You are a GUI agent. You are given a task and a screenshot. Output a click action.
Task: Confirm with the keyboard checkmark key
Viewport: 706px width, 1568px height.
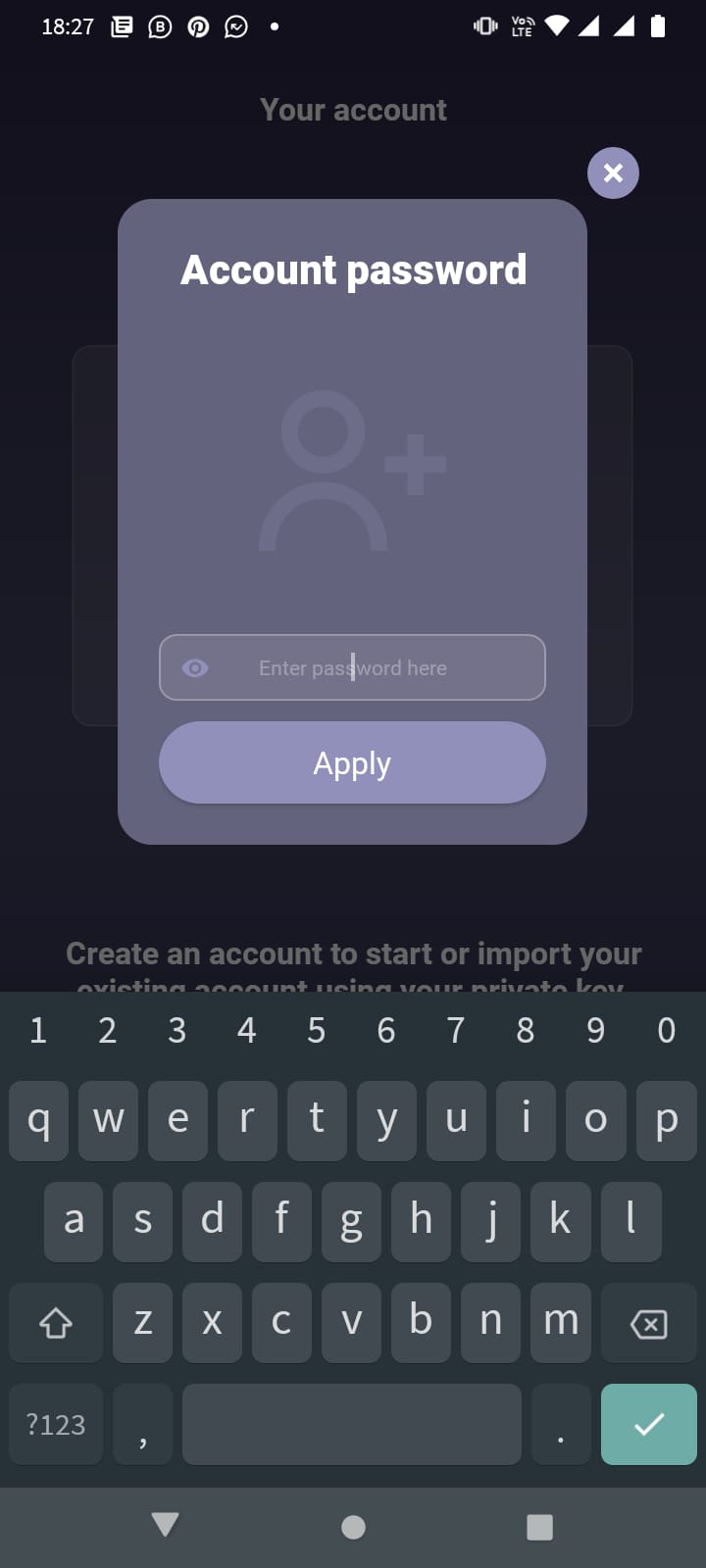pos(648,1424)
